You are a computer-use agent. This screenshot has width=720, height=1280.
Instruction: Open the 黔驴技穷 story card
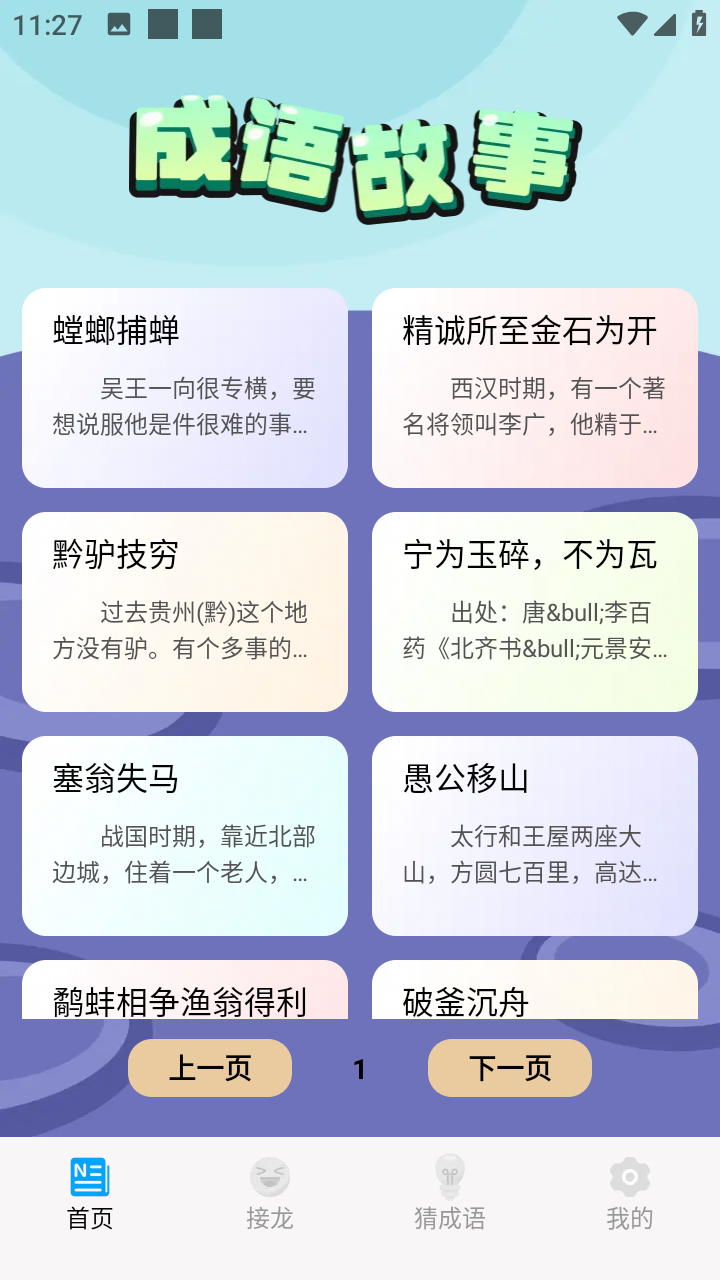coord(185,612)
